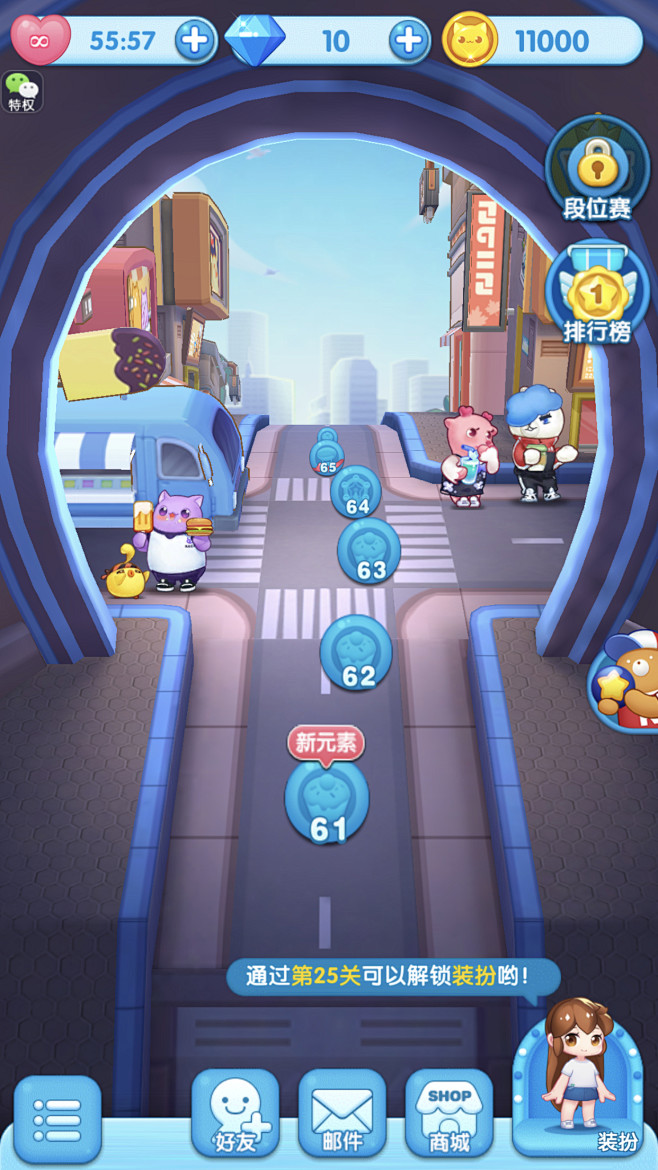This screenshot has width=658, height=1170.
Task: Add more lives with the plus button
Action: [195, 40]
